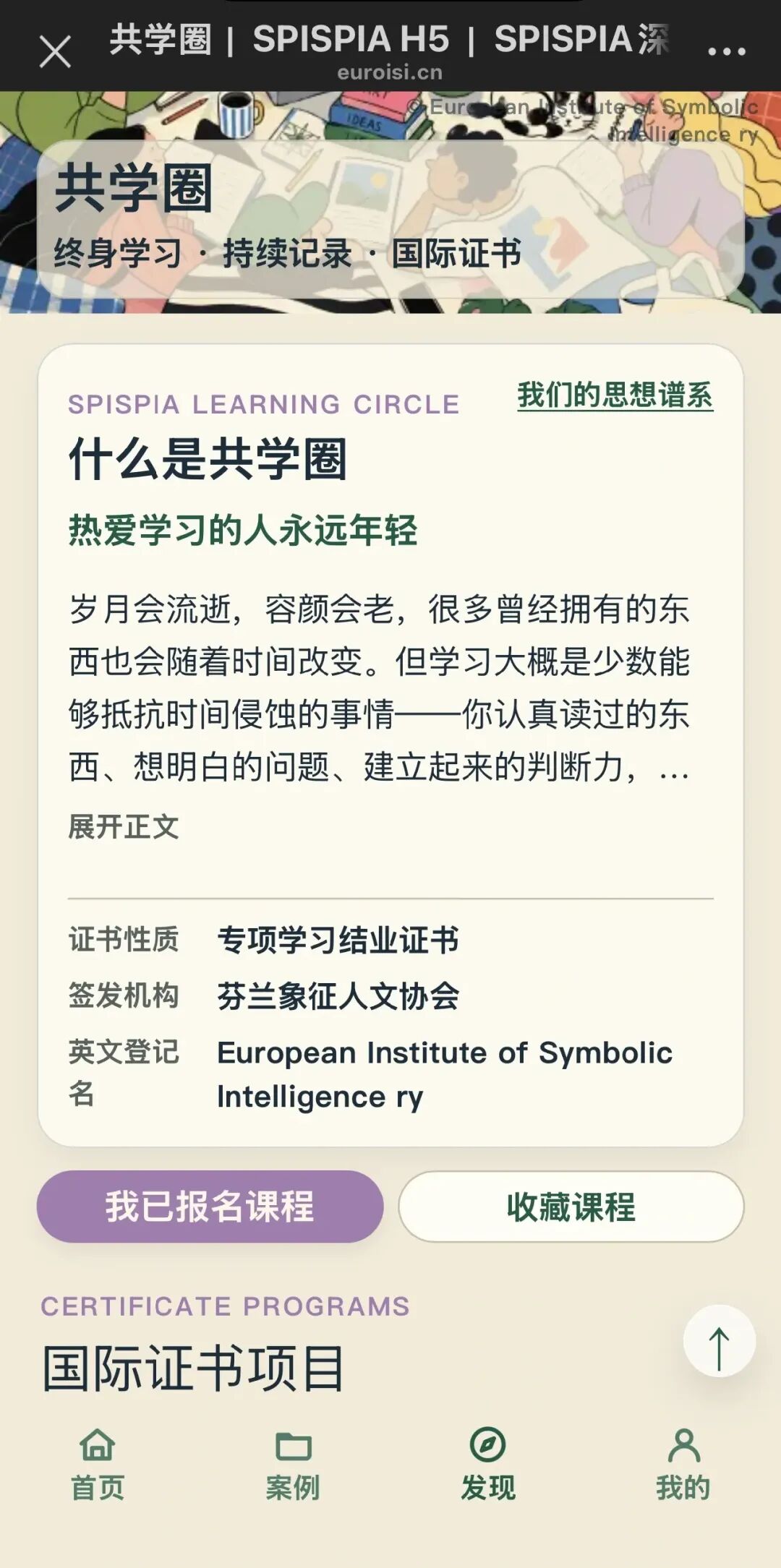This screenshot has width=781, height=1568.
Task: Tap the back-to-top arrow button
Action: click(720, 1341)
